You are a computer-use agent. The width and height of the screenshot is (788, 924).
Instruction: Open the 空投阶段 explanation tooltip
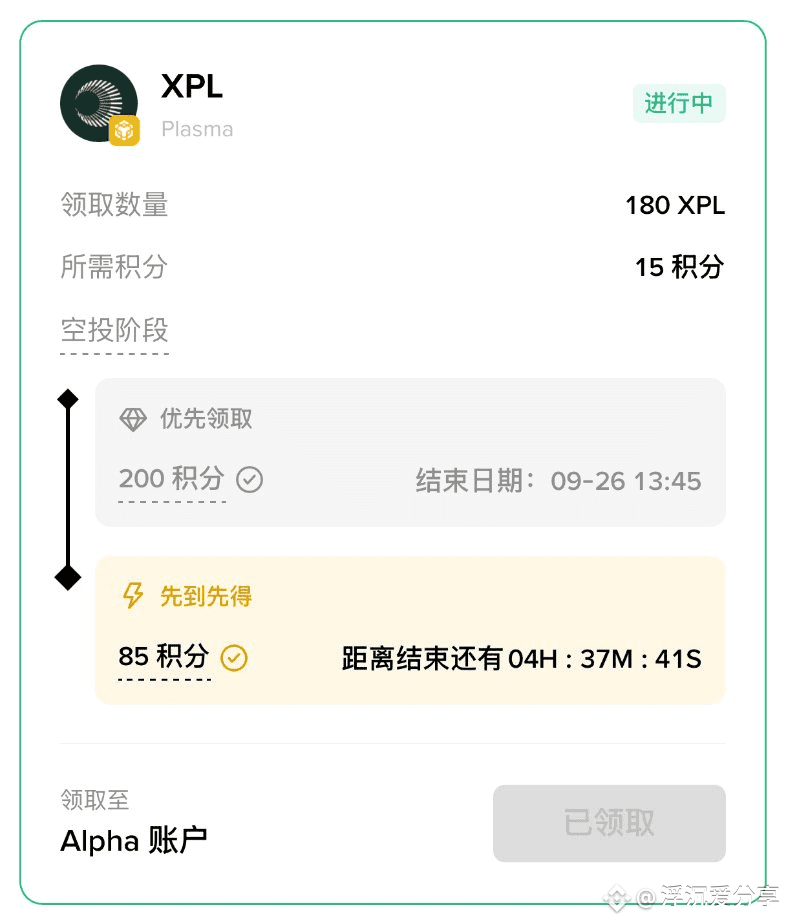[114, 330]
